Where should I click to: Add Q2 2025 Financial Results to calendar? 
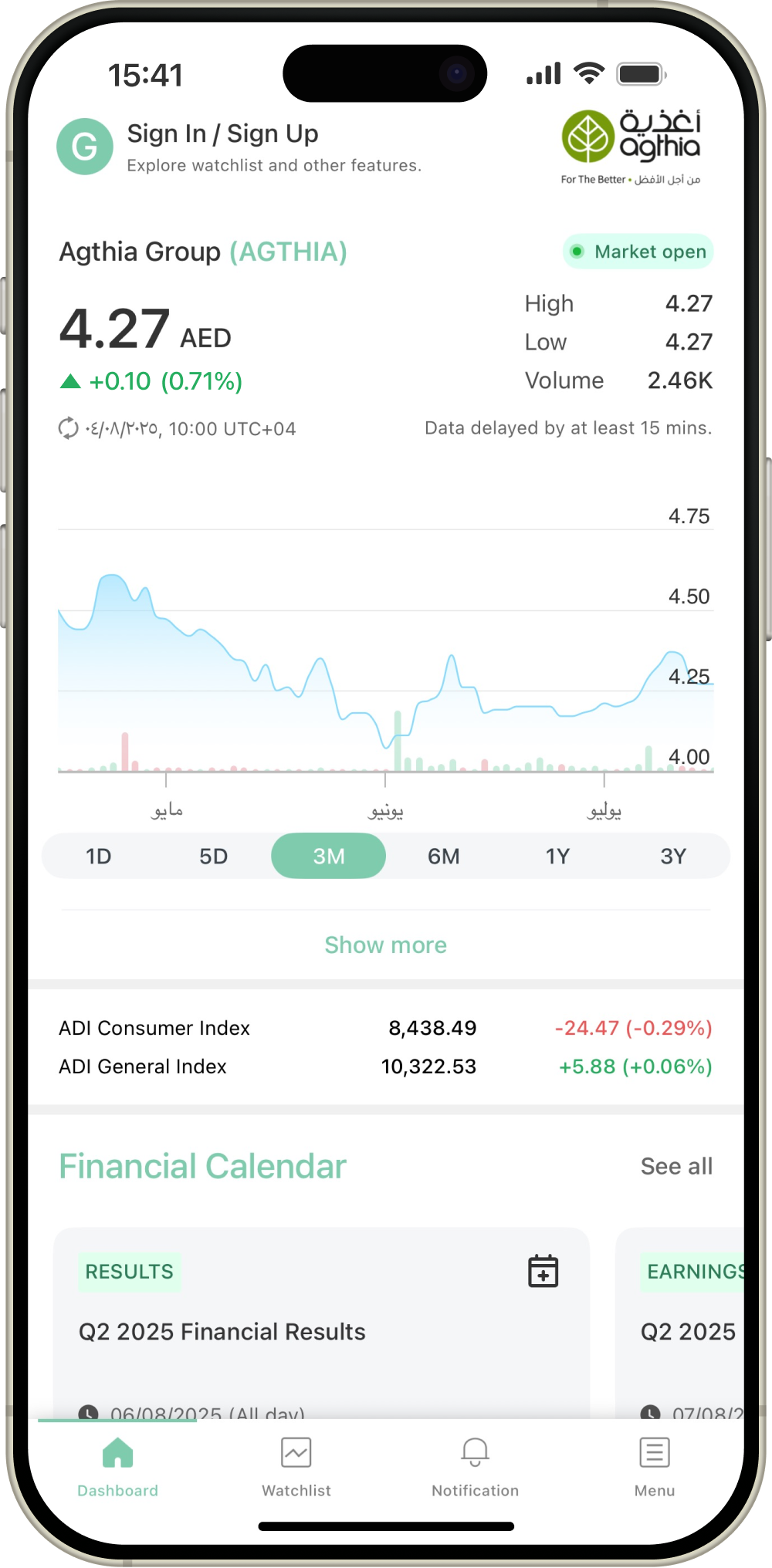click(x=543, y=1271)
